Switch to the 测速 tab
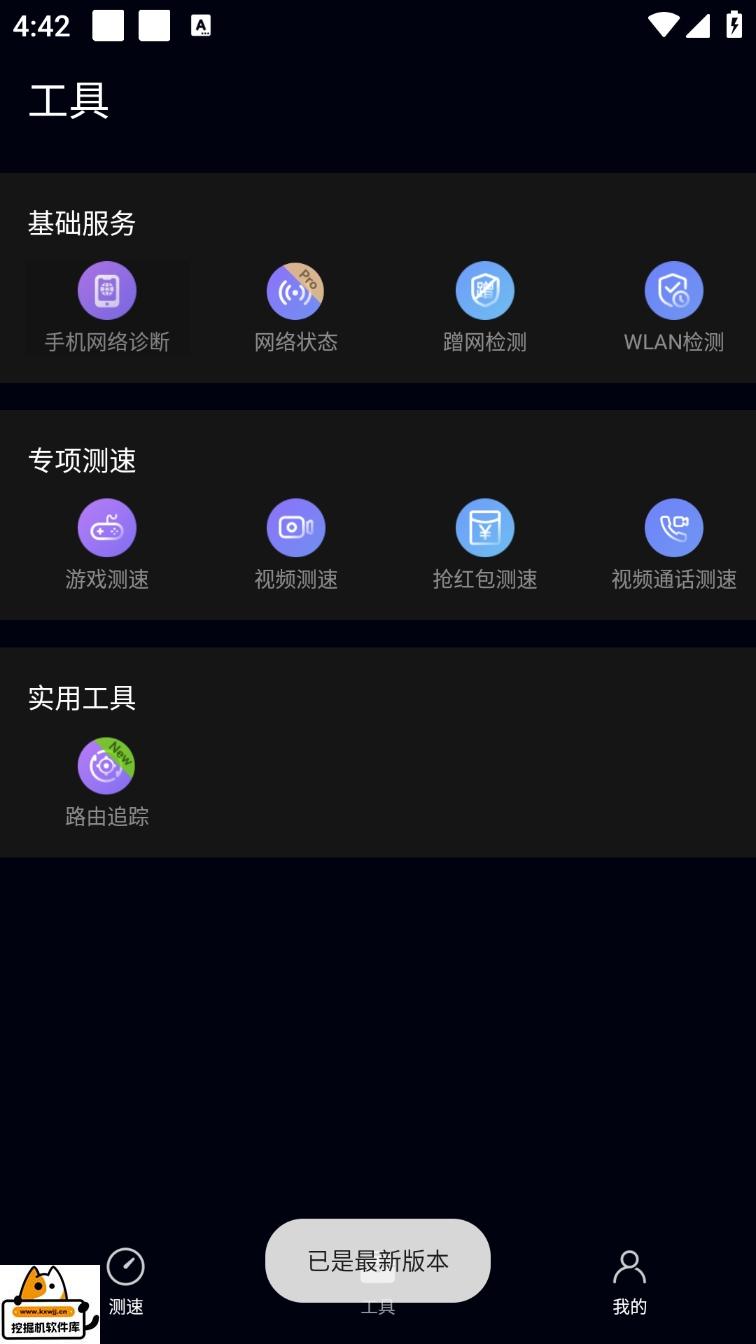 [x=126, y=1280]
